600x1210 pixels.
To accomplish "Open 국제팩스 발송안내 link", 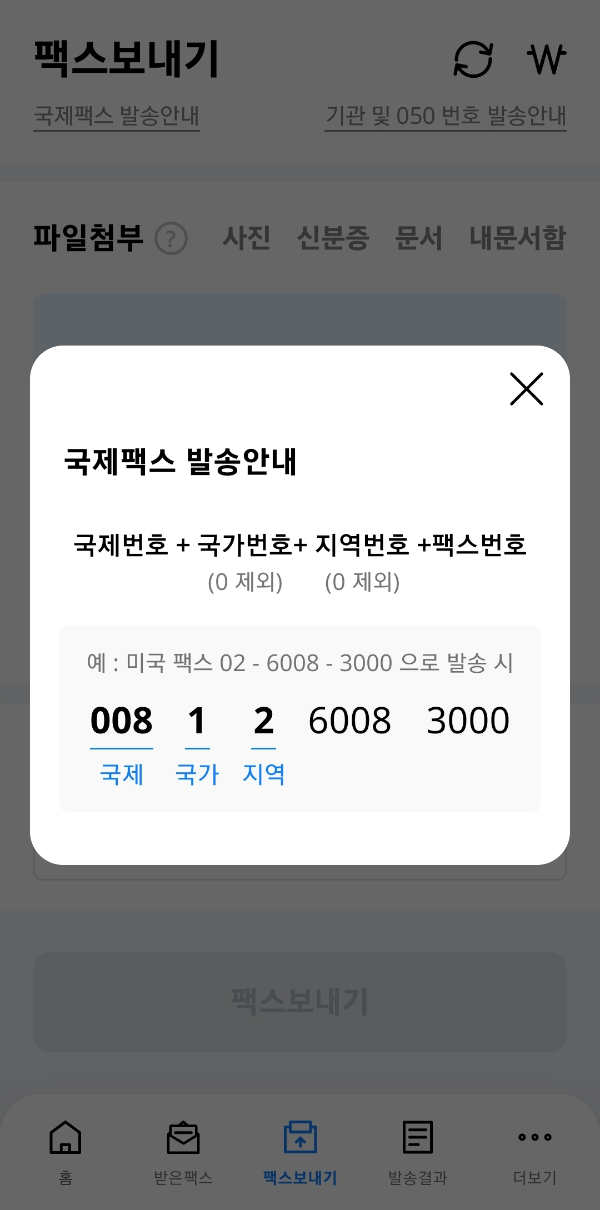I will tap(116, 115).
